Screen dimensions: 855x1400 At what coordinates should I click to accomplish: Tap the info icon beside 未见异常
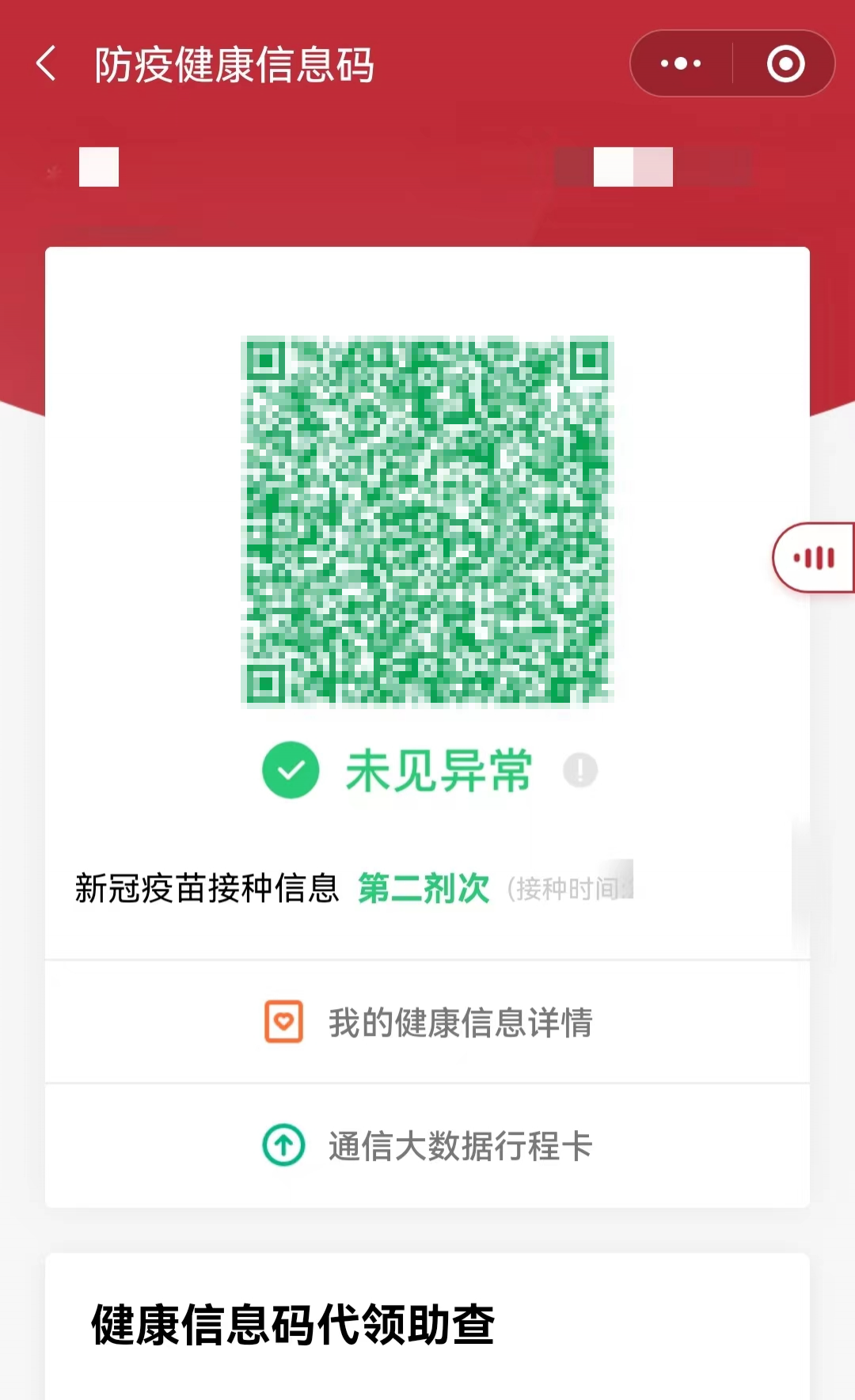pyautogui.click(x=580, y=770)
